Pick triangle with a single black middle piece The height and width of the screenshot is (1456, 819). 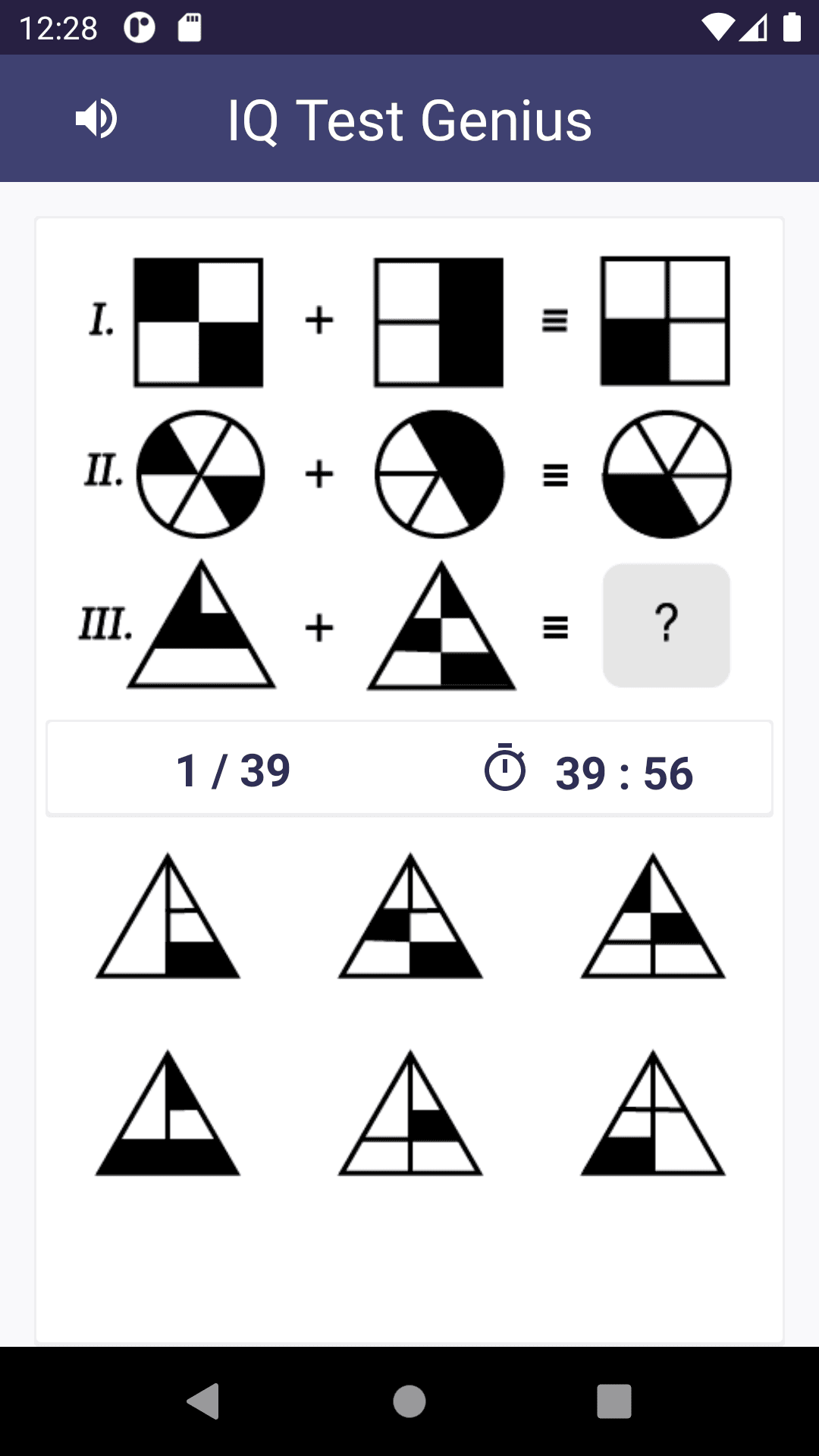[410, 1115]
